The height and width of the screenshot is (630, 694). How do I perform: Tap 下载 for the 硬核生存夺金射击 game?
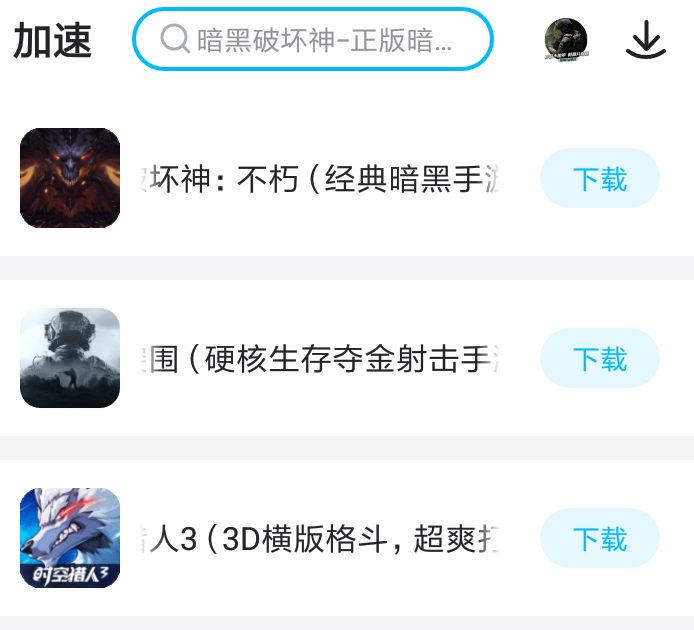(599, 358)
